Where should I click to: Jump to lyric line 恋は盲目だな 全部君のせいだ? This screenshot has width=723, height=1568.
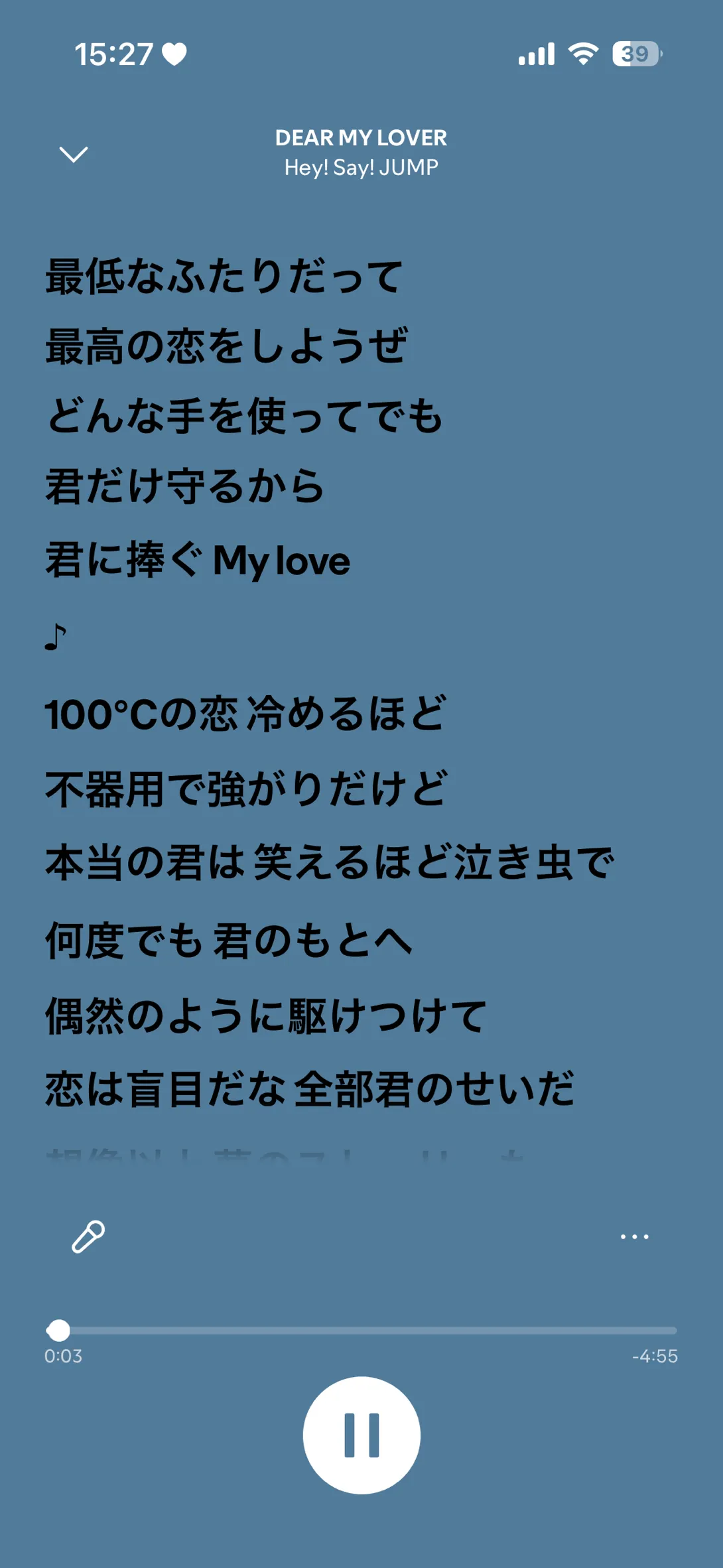(309, 1089)
